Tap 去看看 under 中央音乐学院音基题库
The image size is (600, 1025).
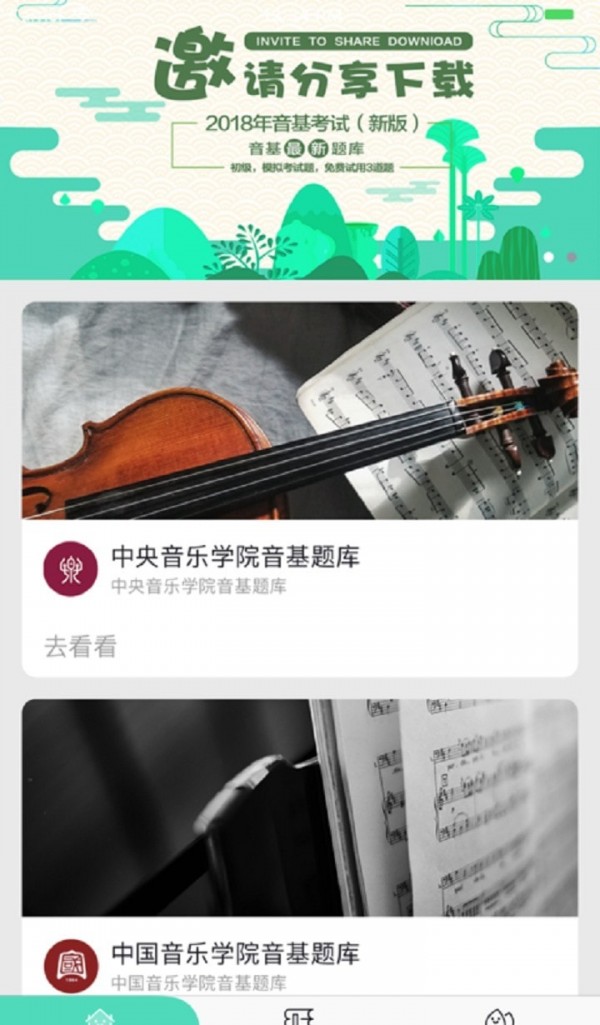pyautogui.click(x=80, y=647)
